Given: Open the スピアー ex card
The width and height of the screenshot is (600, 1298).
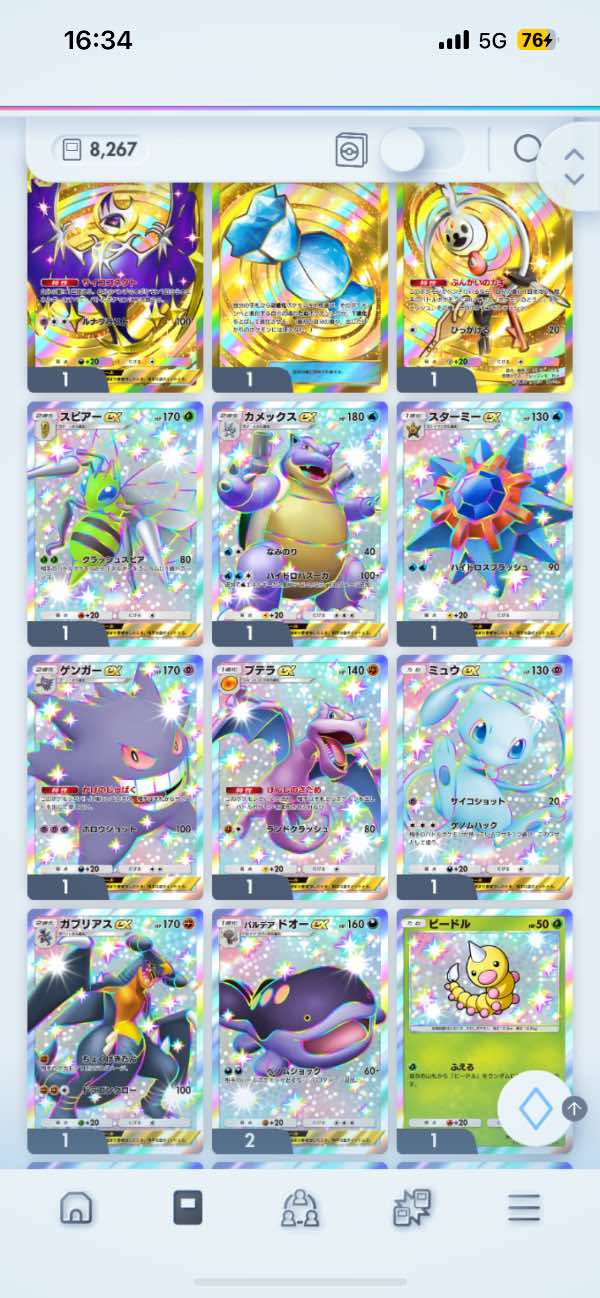Looking at the screenshot, I should pos(115,524).
